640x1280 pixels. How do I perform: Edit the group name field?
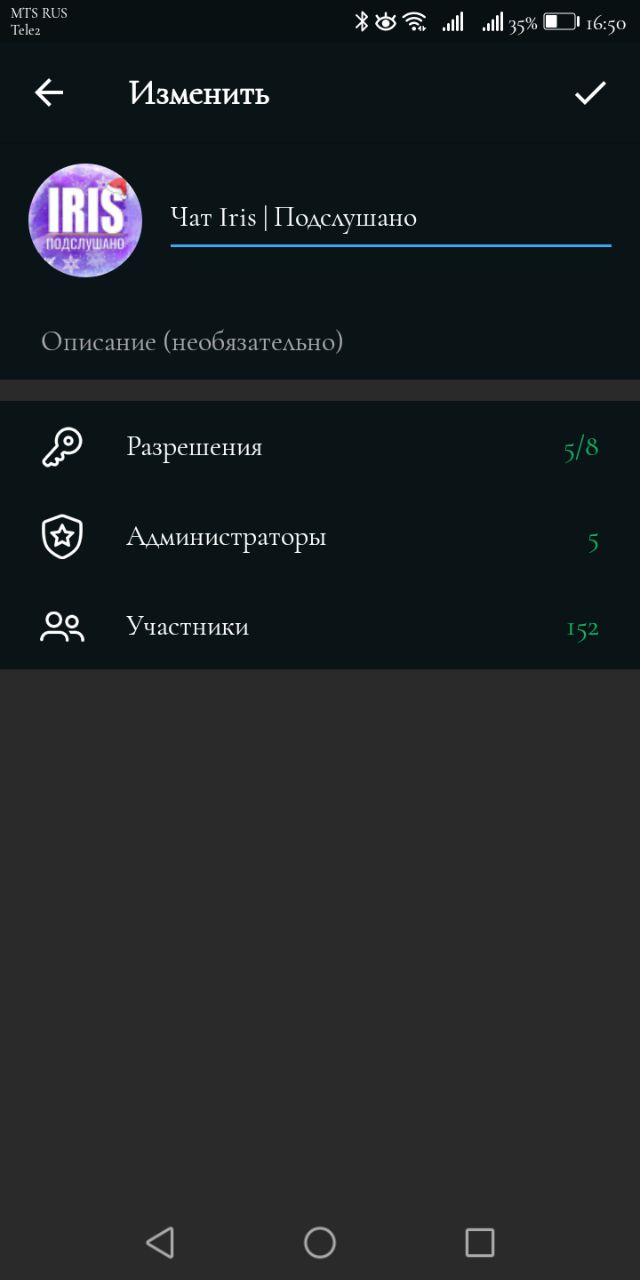(390, 217)
